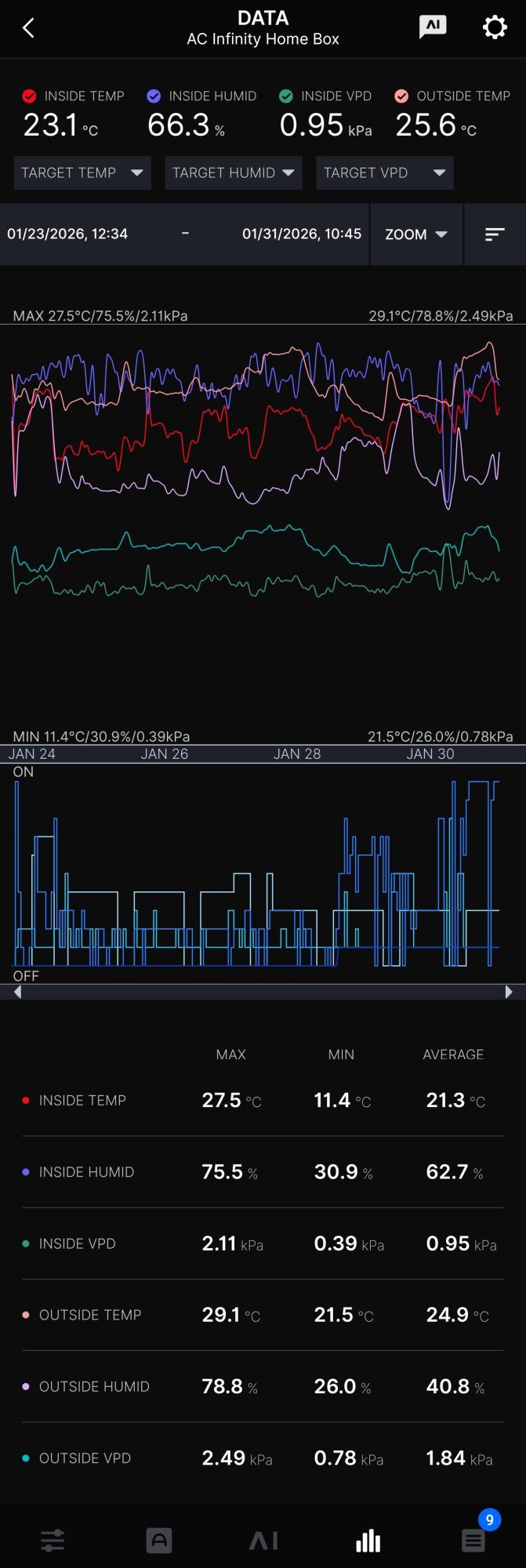Expand the Target Temp dropdown
The width and height of the screenshot is (526, 1568).
tap(82, 172)
